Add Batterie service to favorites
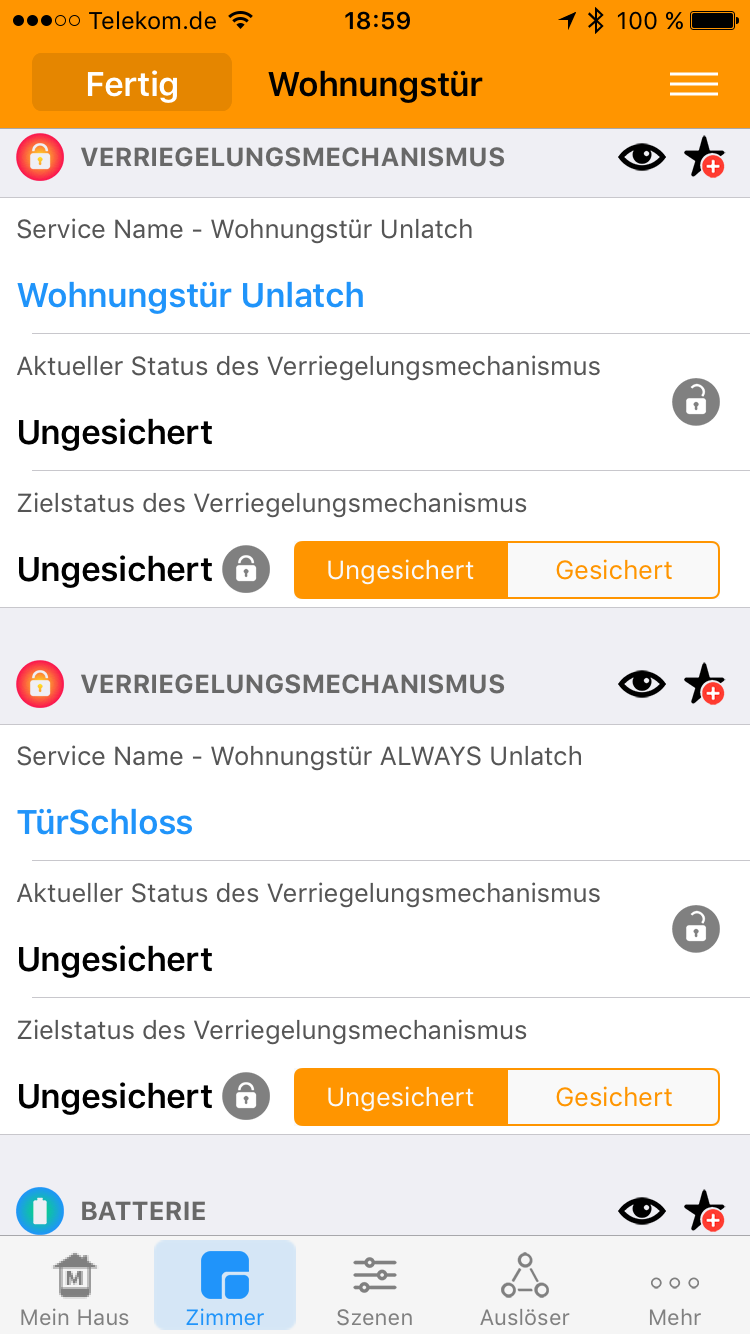Screen dimensions: 750x1334 (704, 1211)
